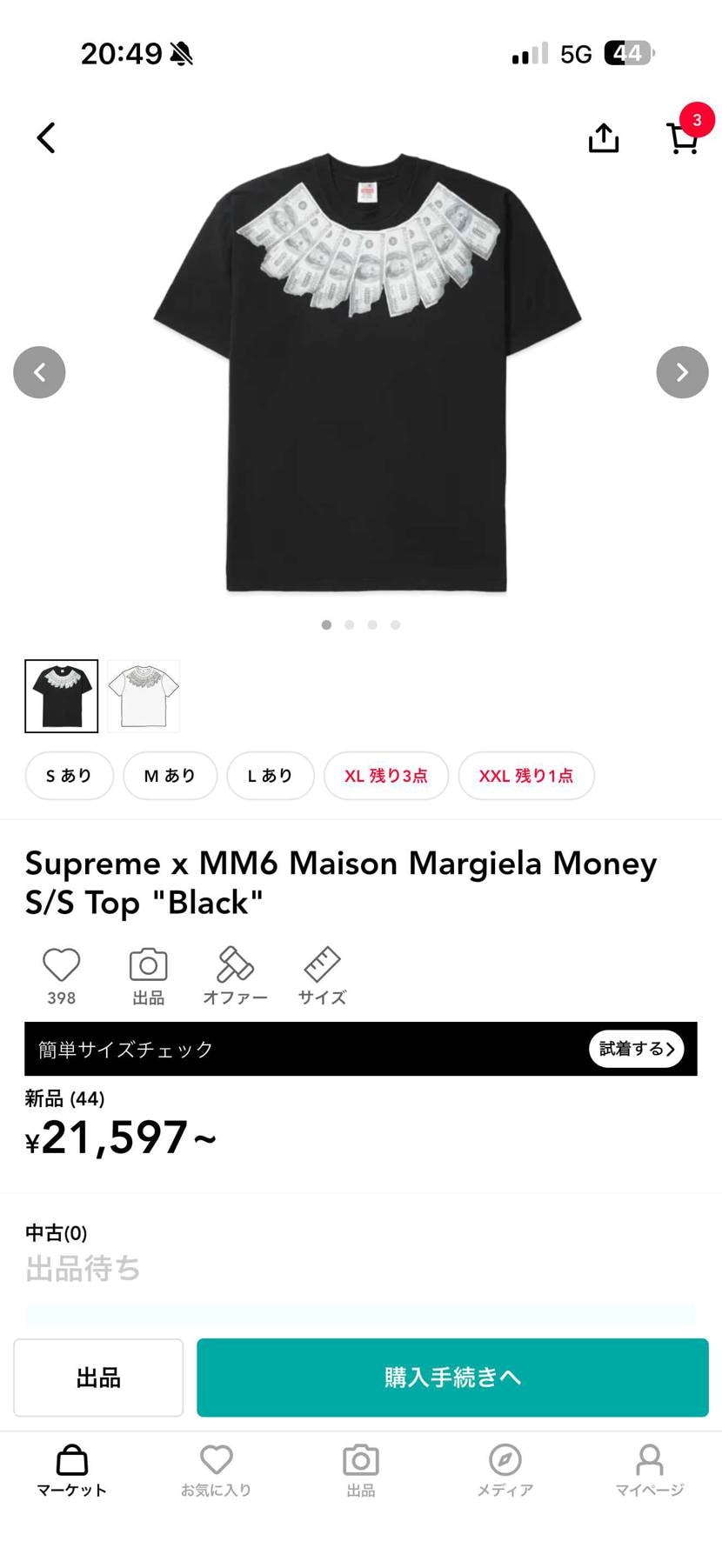The height and width of the screenshot is (1568, 722).
Task: Proceed with 購入手続きへ
Action: [x=452, y=1378]
